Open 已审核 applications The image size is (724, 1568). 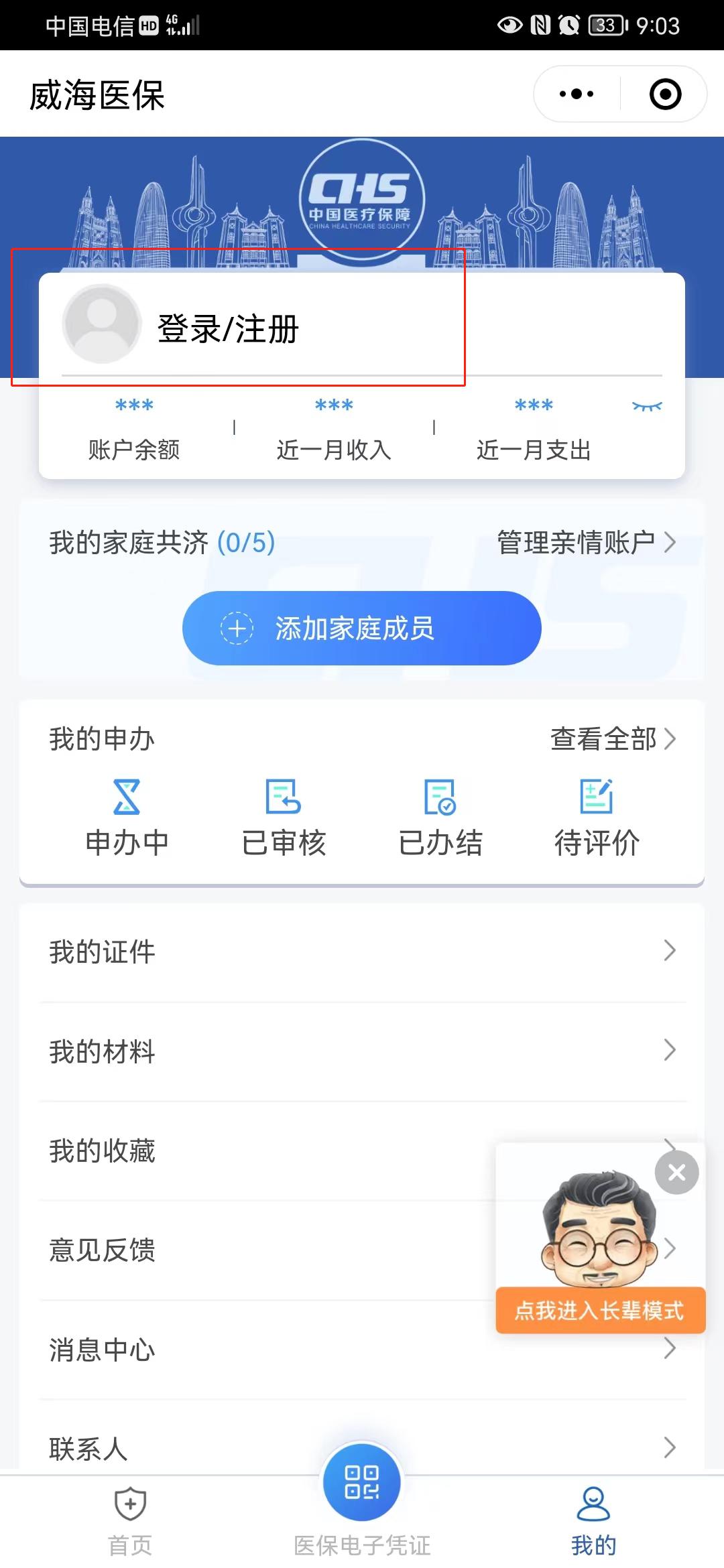coord(284,818)
